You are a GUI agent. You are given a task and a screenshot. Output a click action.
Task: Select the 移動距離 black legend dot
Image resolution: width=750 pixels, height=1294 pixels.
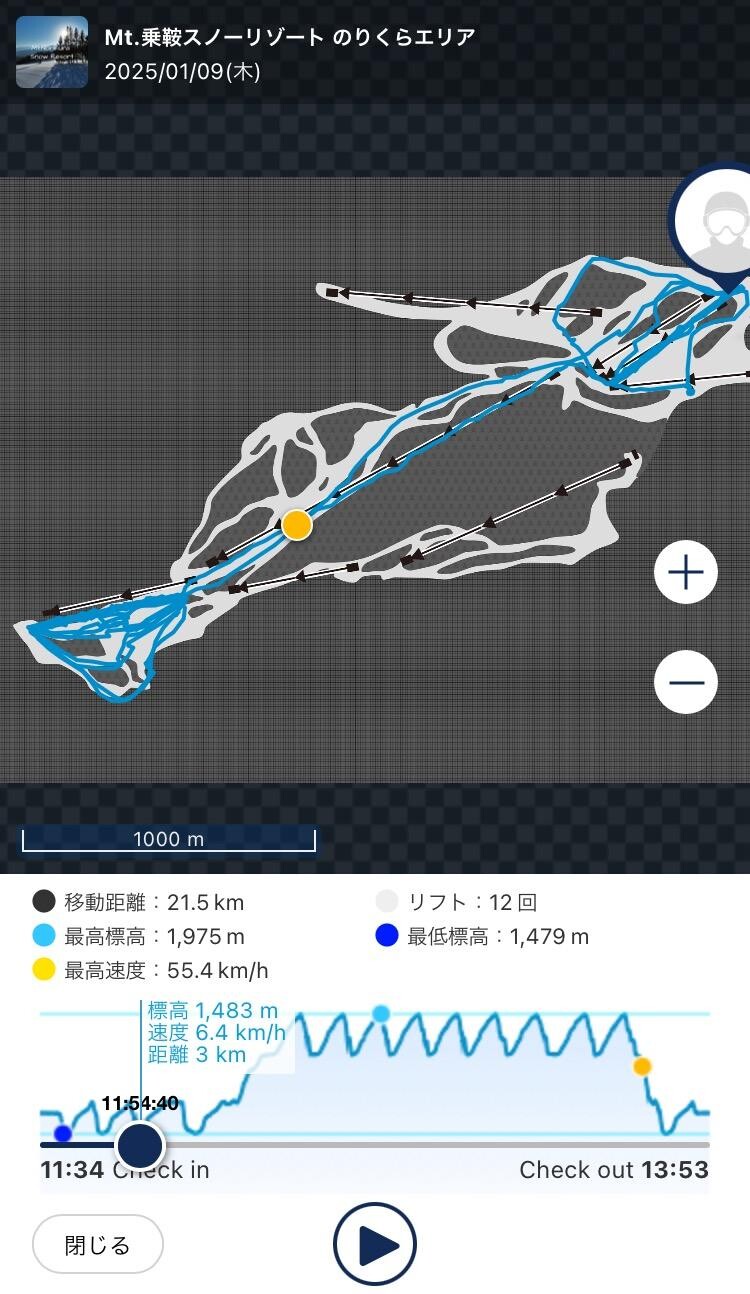46,901
